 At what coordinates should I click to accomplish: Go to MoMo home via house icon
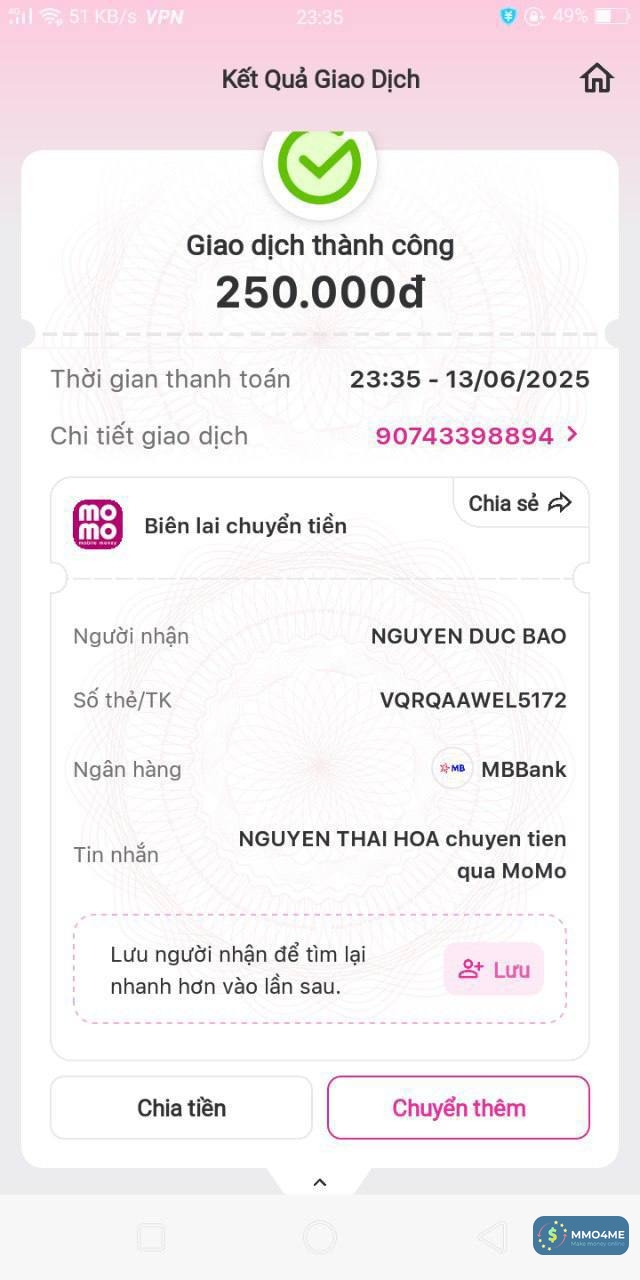tap(597, 78)
